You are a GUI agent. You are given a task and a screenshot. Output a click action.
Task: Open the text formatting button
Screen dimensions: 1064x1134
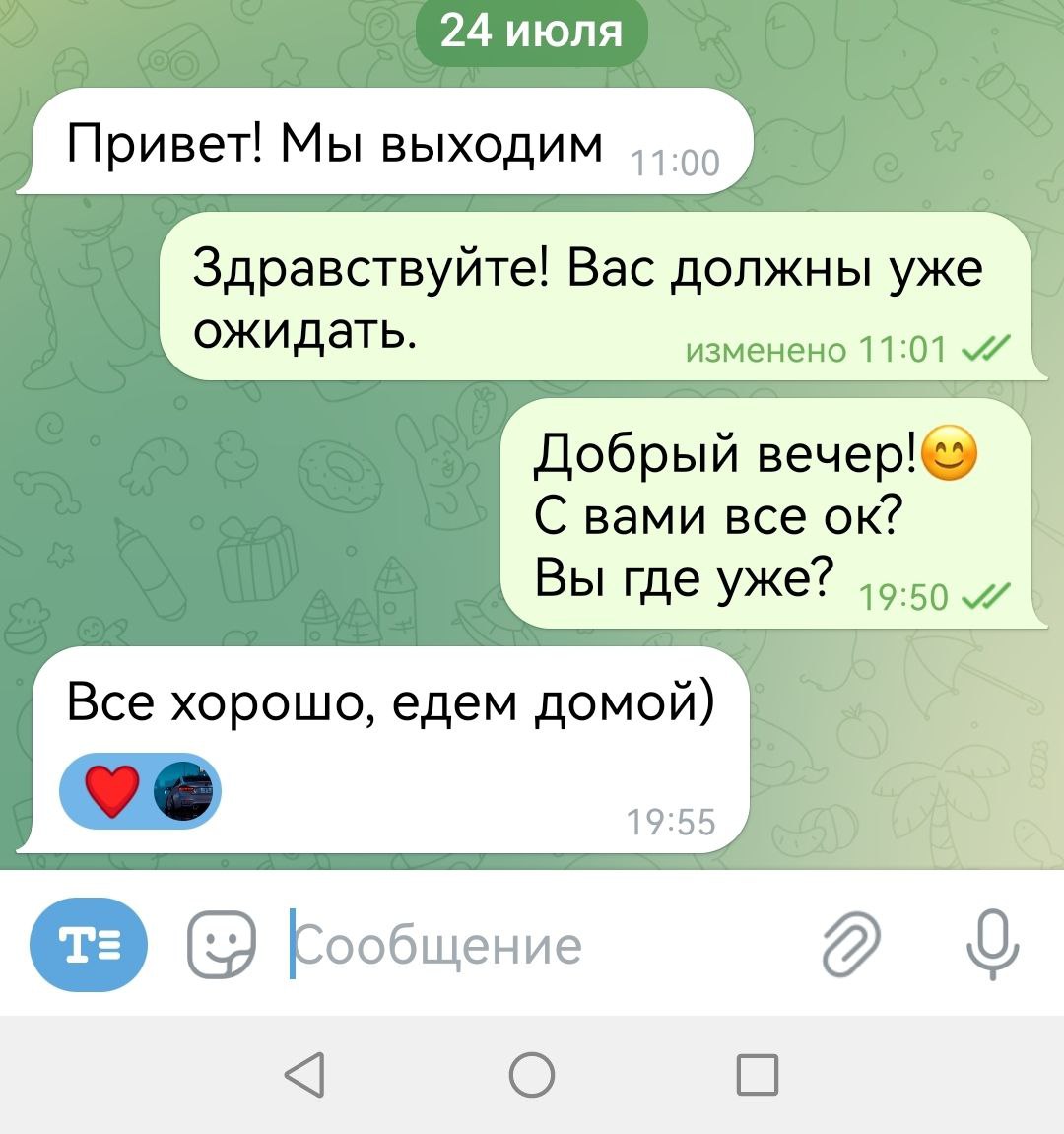(89, 944)
